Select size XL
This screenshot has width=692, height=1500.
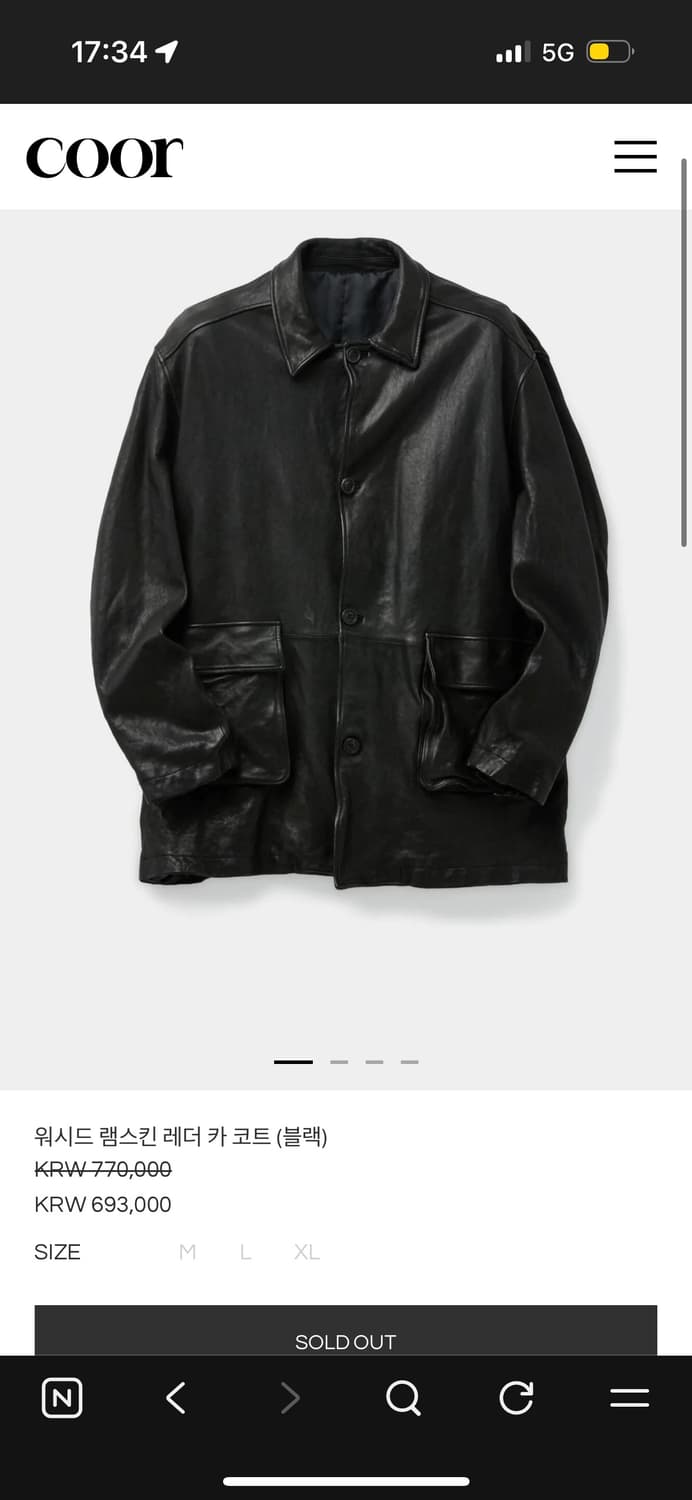pos(307,1252)
